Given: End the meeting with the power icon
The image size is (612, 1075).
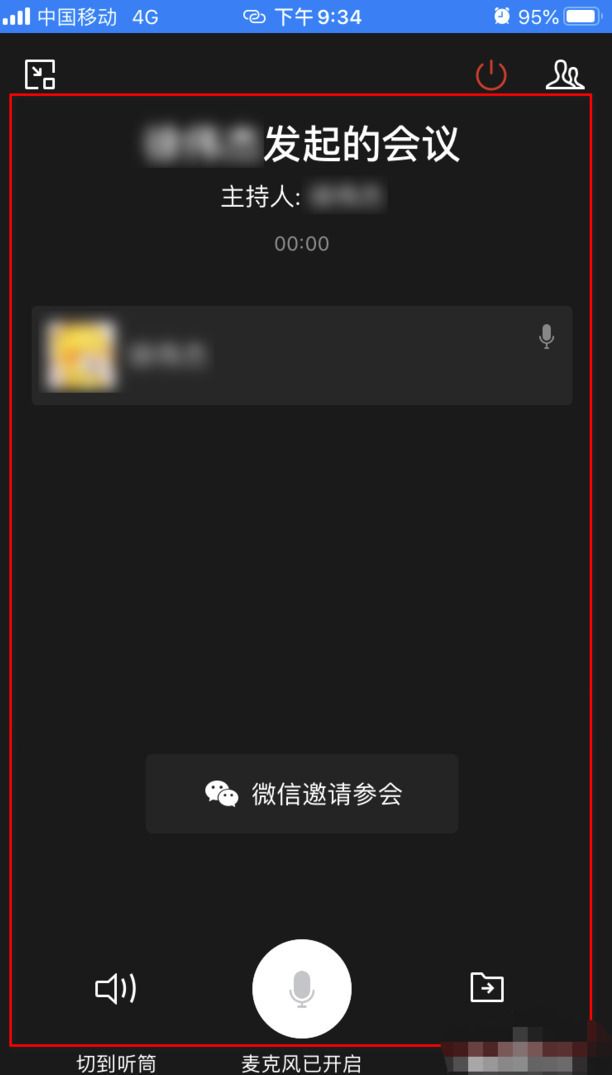Looking at the screenshot, I should pyautogui.click(x=491, y=74).
